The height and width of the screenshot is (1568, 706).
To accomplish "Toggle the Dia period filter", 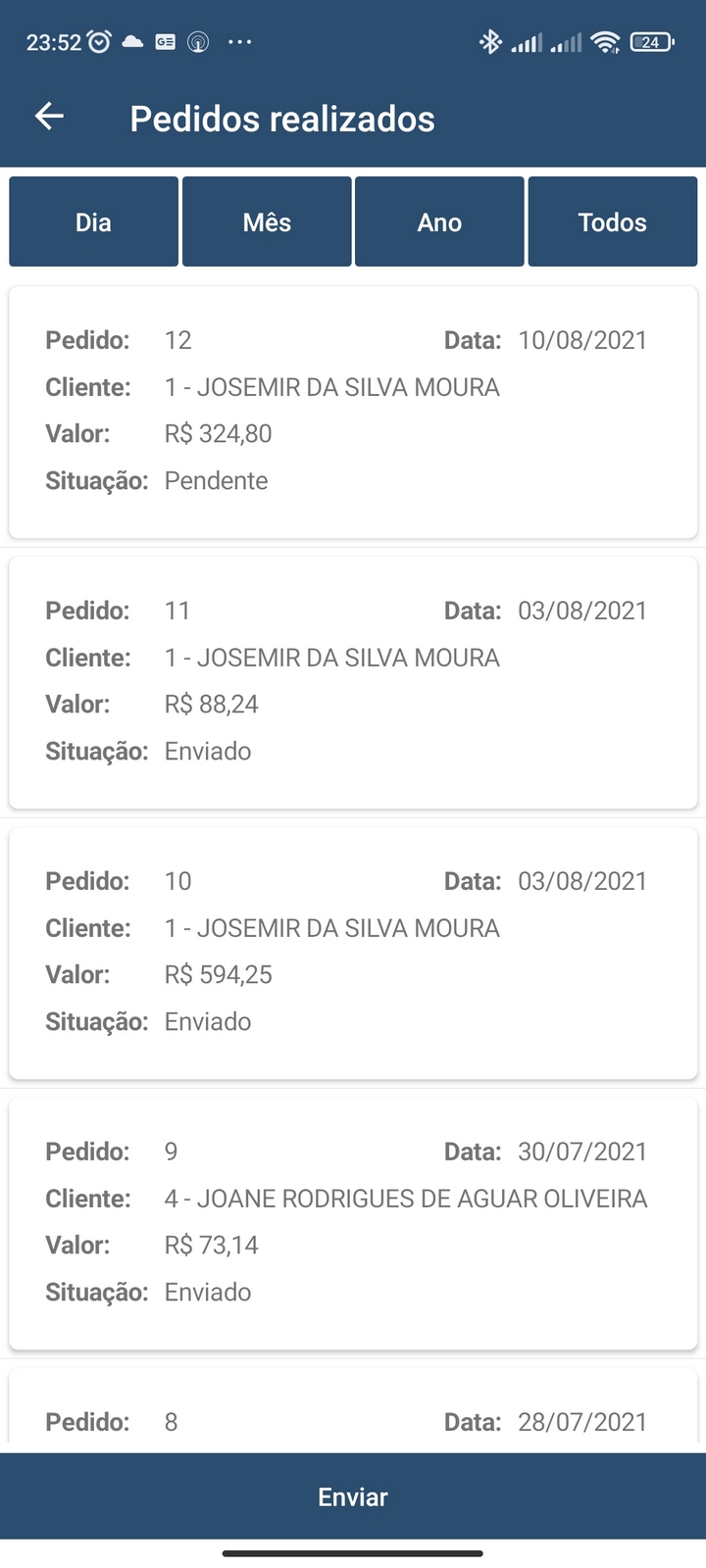I will (x=93, y=221).
